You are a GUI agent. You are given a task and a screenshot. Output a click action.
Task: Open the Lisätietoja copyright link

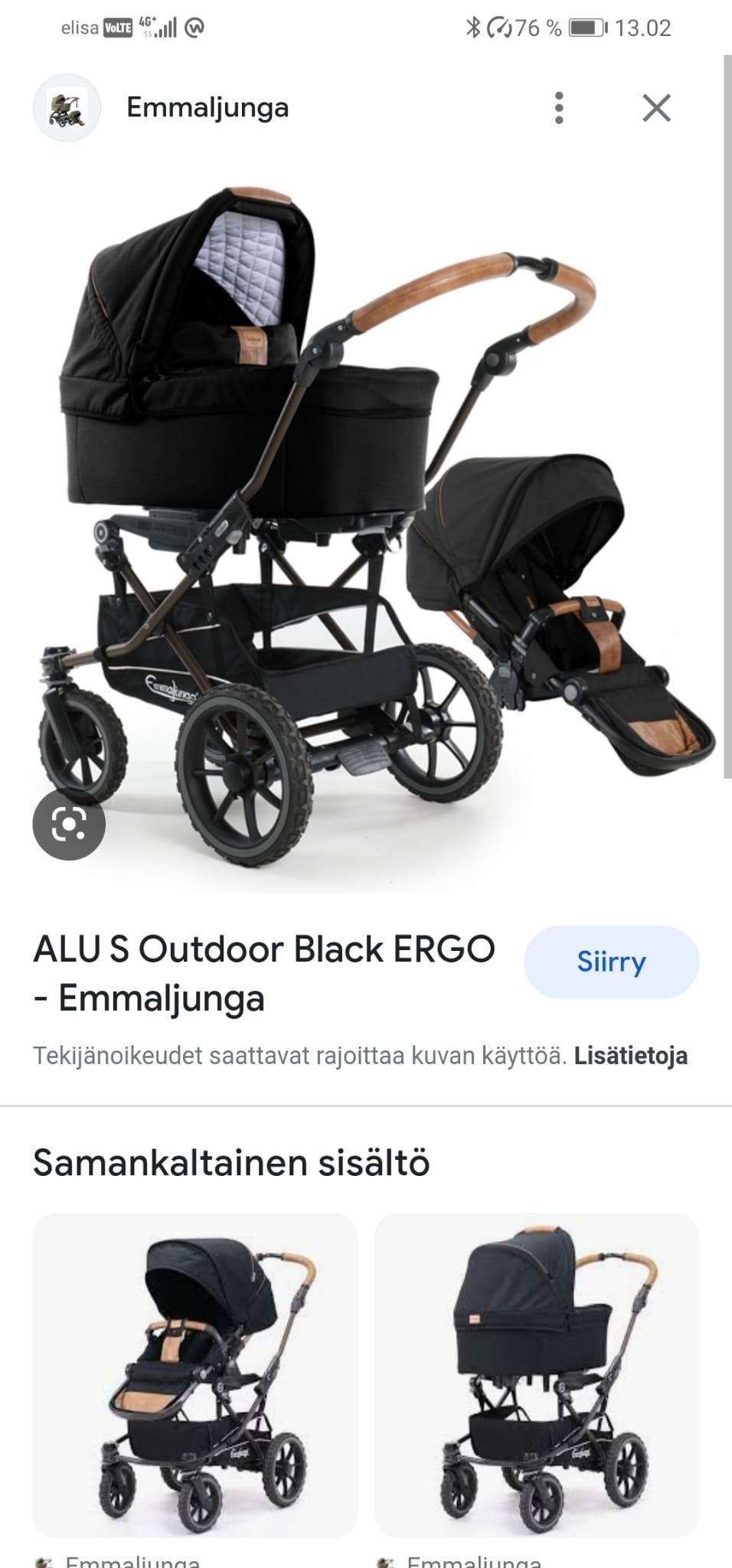click(x=631, y=1057)
